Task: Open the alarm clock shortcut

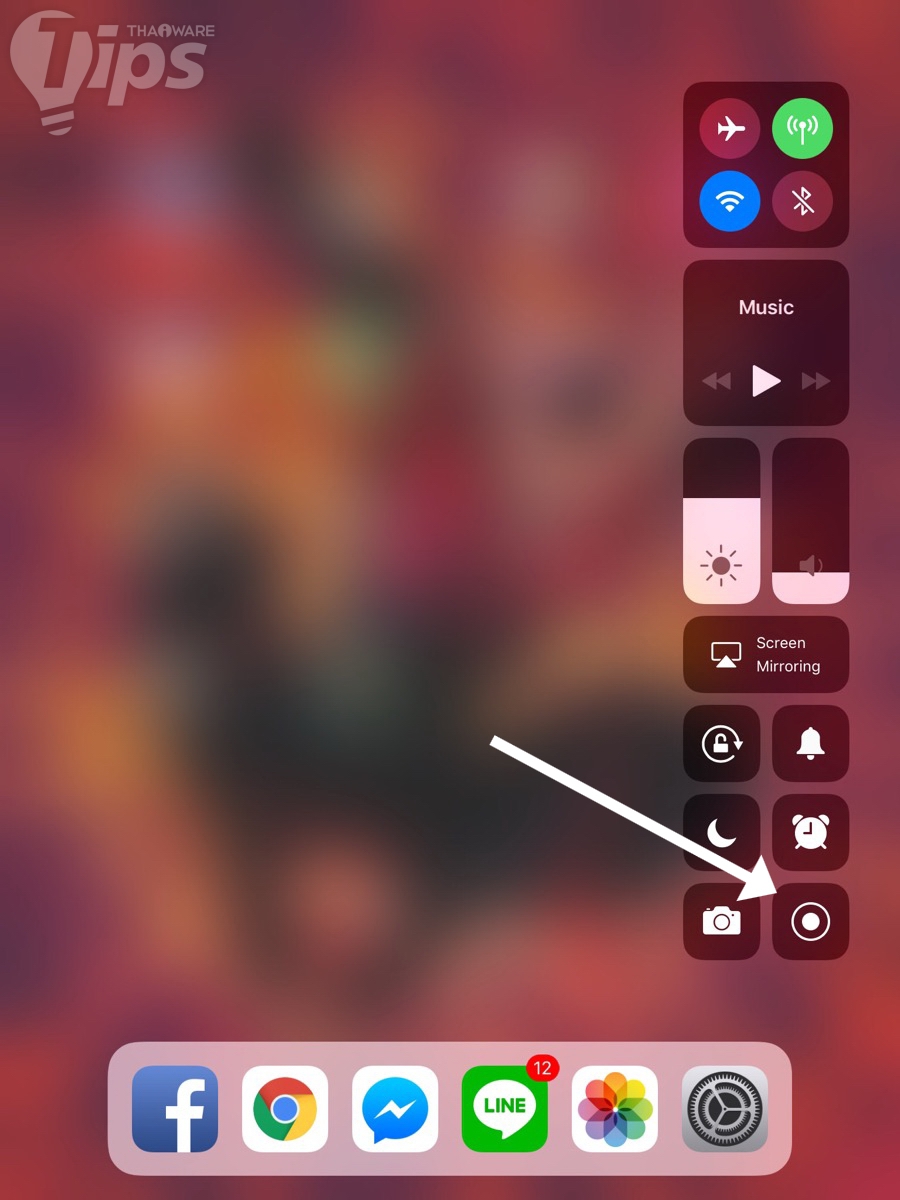Action: [810, 832]
